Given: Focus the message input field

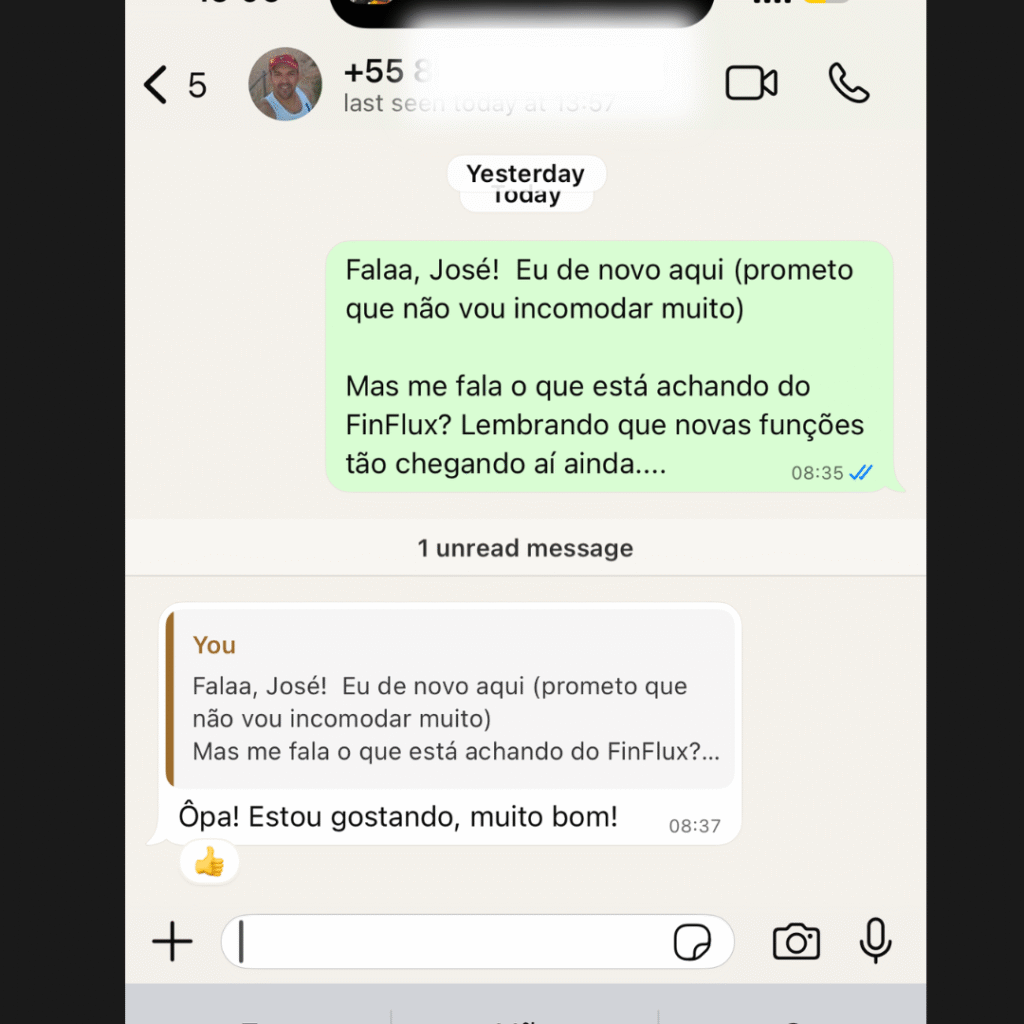Looking at the screenshot, I should pyautogui.click(x=450, y=942).
